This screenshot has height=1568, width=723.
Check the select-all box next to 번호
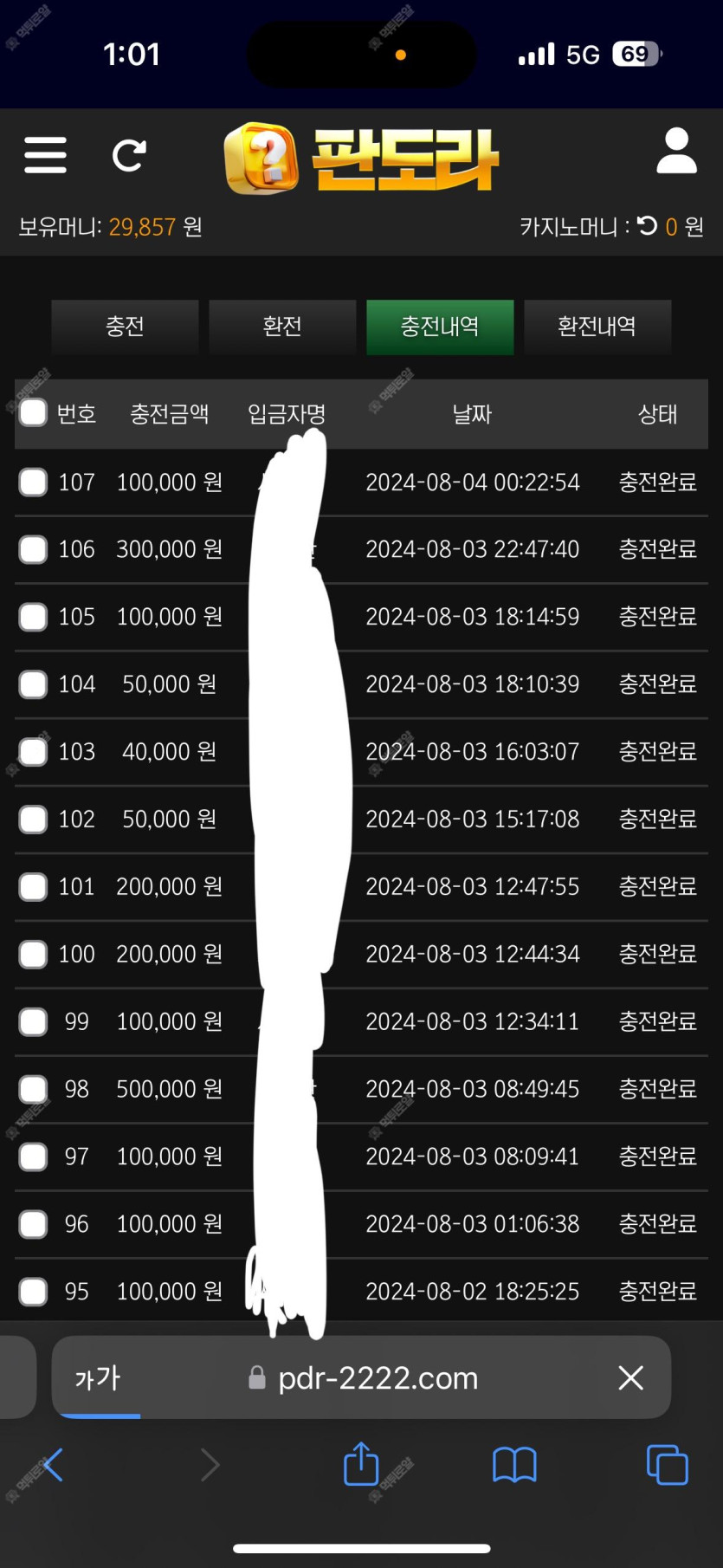[x=33, y=413]
